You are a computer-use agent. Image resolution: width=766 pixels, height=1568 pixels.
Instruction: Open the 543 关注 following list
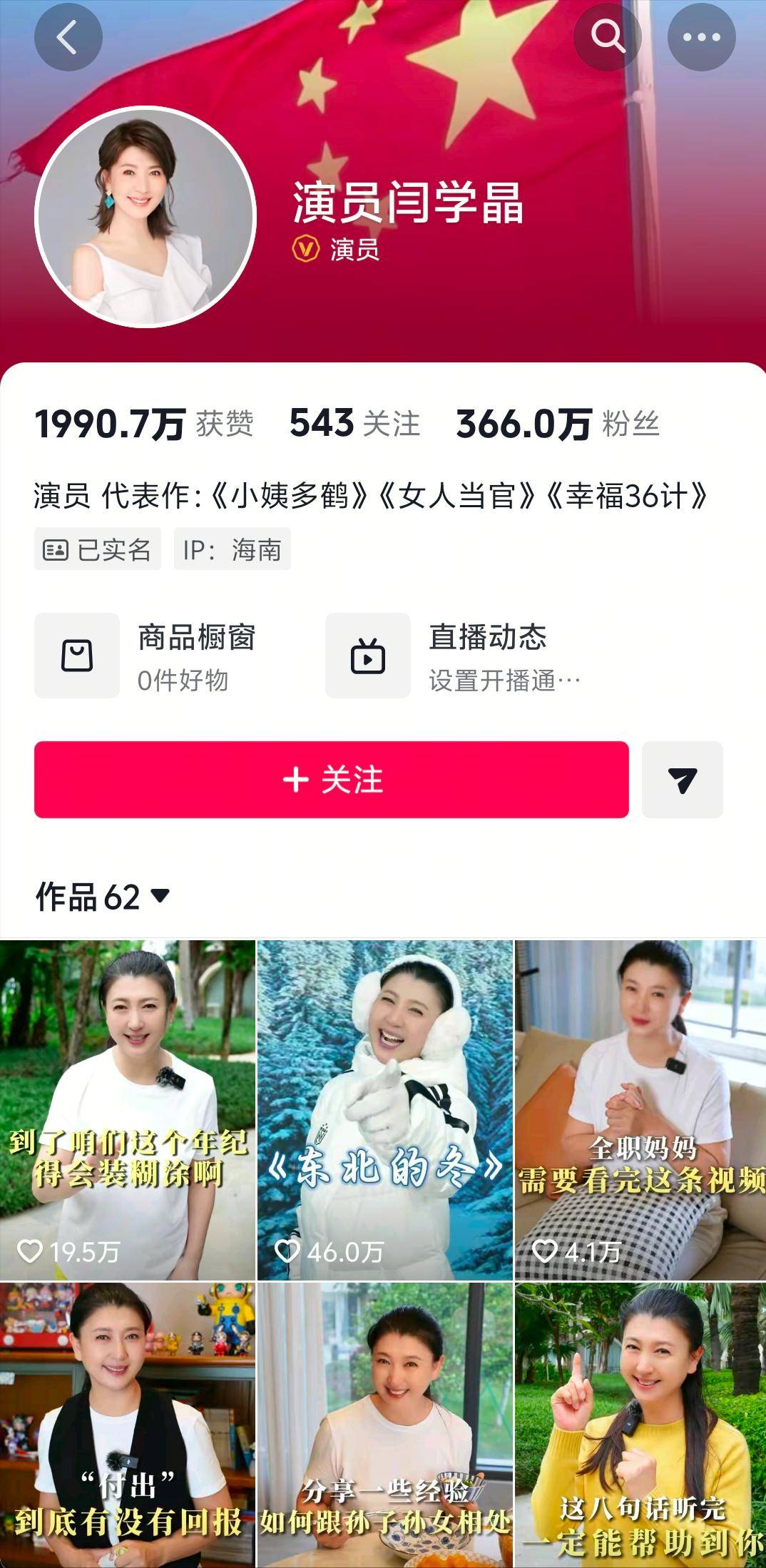click(x=354, y=424)
